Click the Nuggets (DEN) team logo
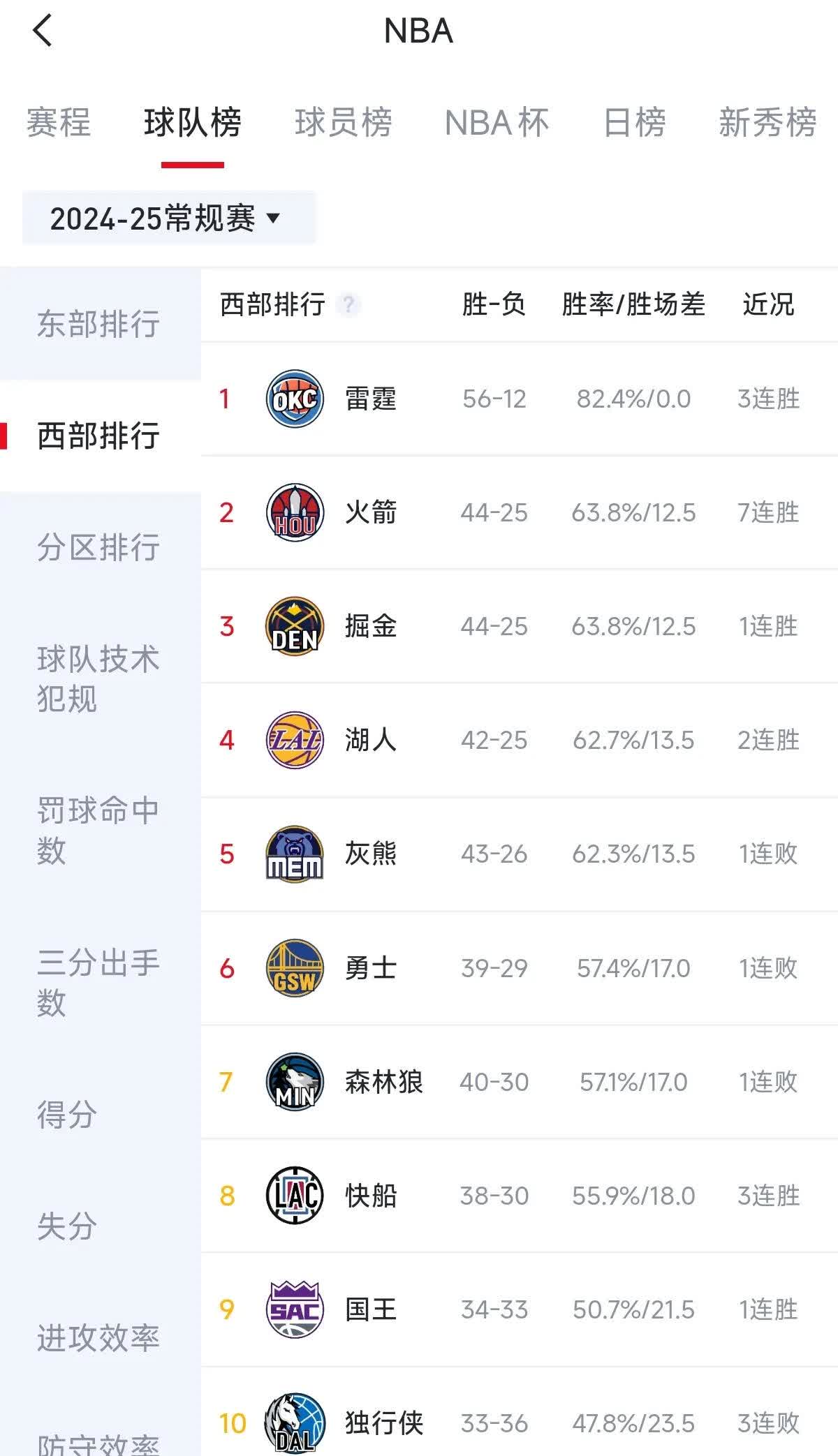Screen dimensions: 838x1456 point(294,626)
